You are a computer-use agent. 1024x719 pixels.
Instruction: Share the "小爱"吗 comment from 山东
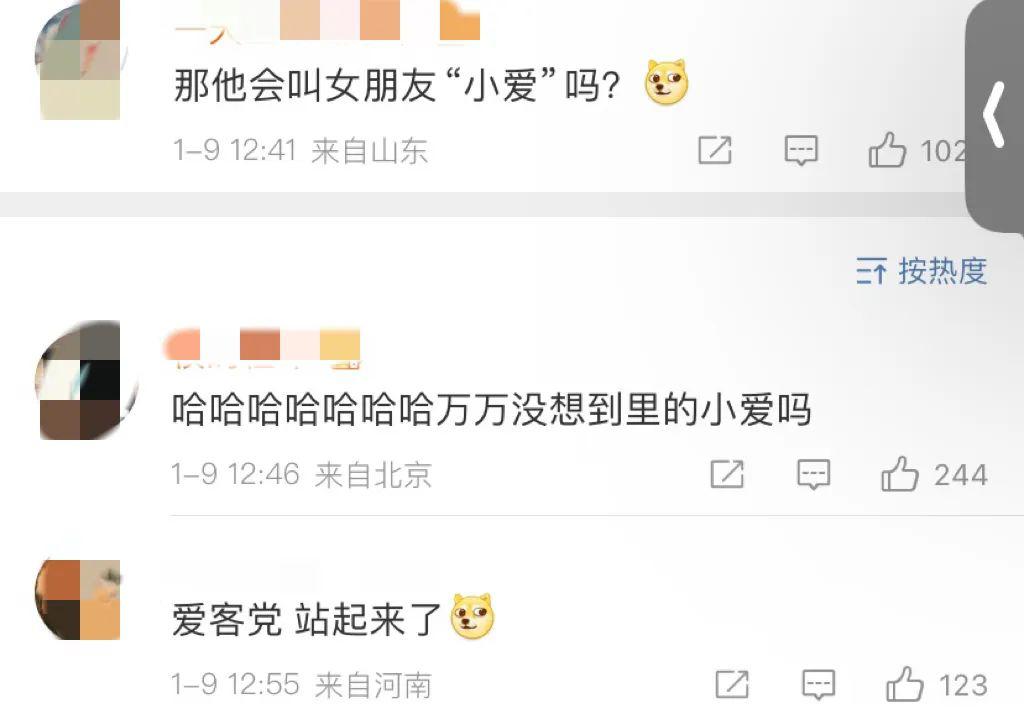[714, 151]
